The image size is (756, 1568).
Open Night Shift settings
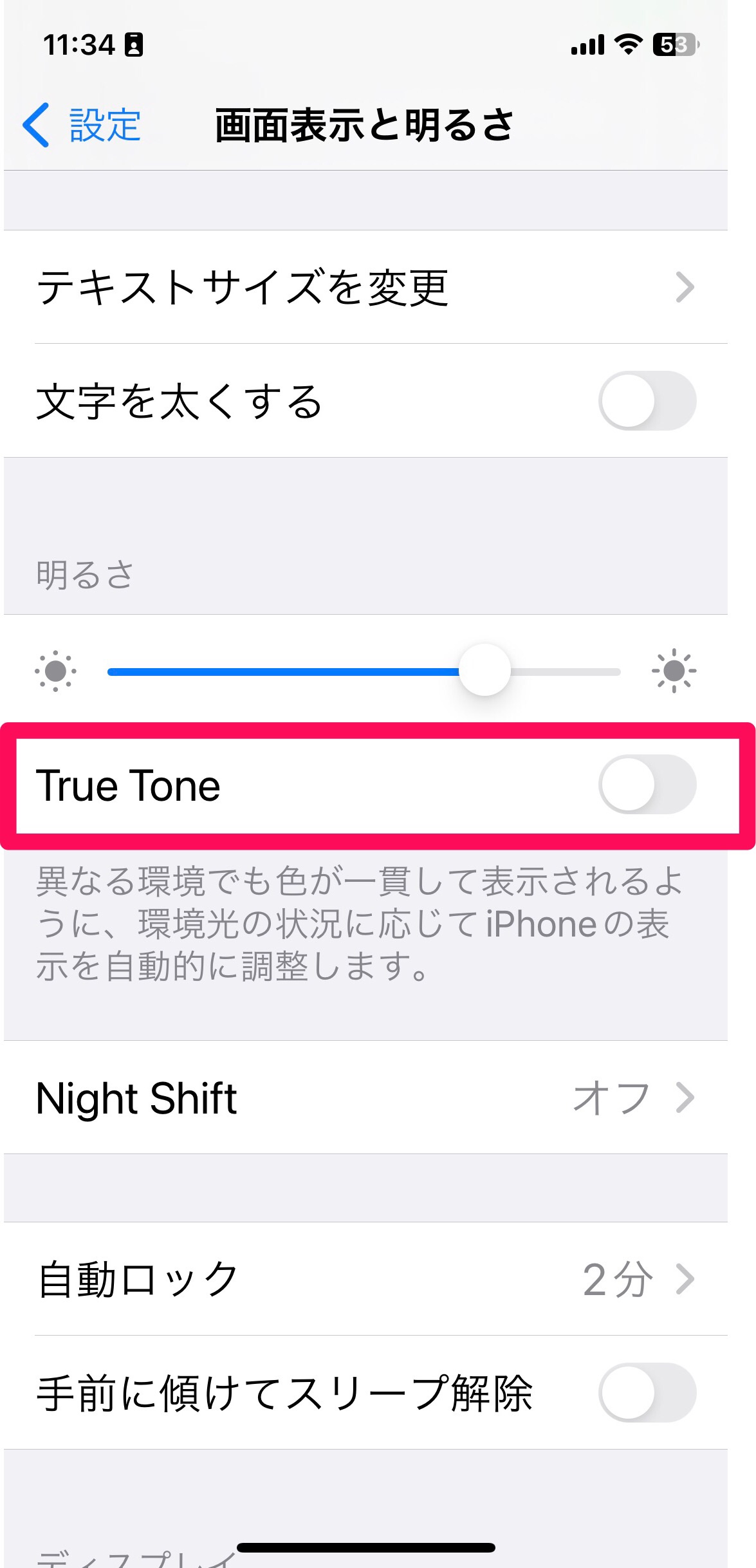tap(365, 1098)
